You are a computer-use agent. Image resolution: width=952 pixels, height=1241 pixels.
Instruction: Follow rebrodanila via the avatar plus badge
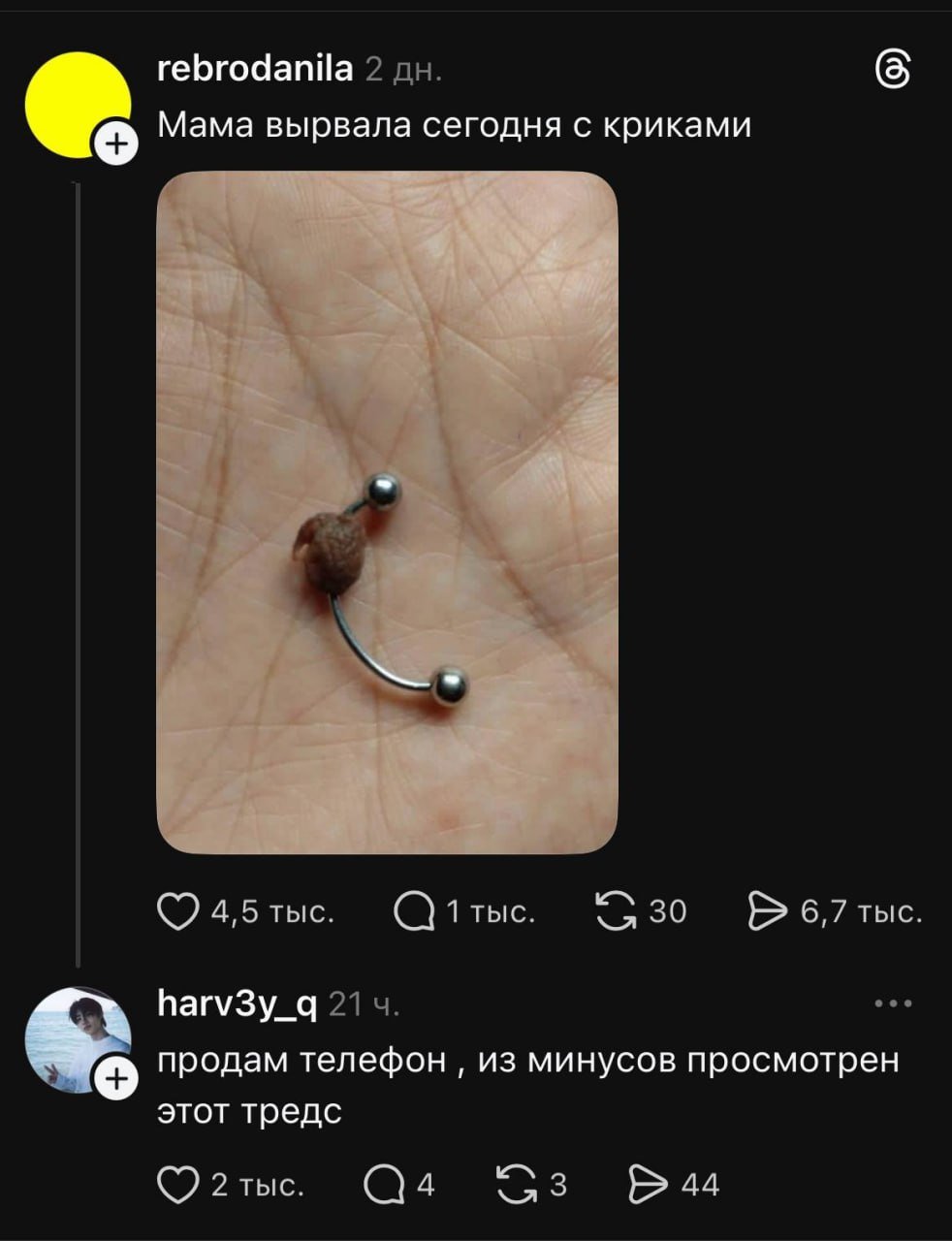[114, 145]
